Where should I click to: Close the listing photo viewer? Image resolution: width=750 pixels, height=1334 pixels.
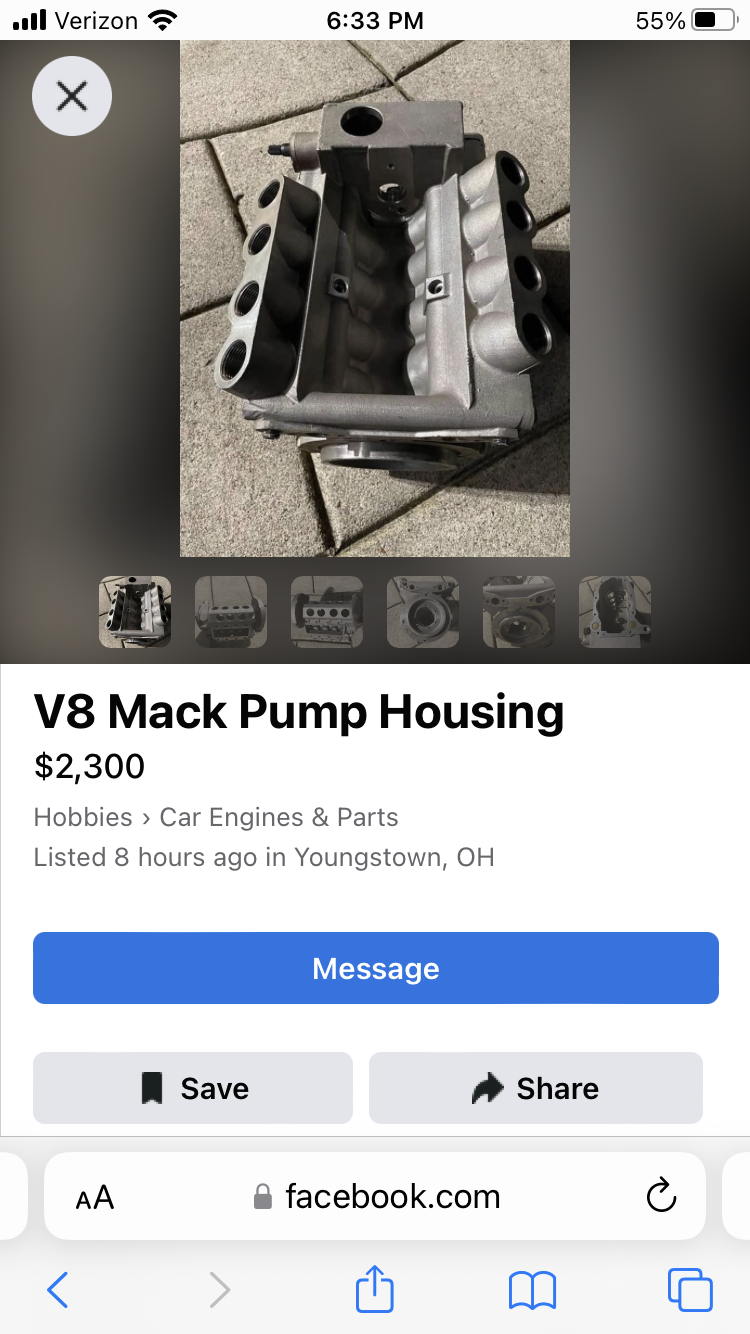click(72, 96)
